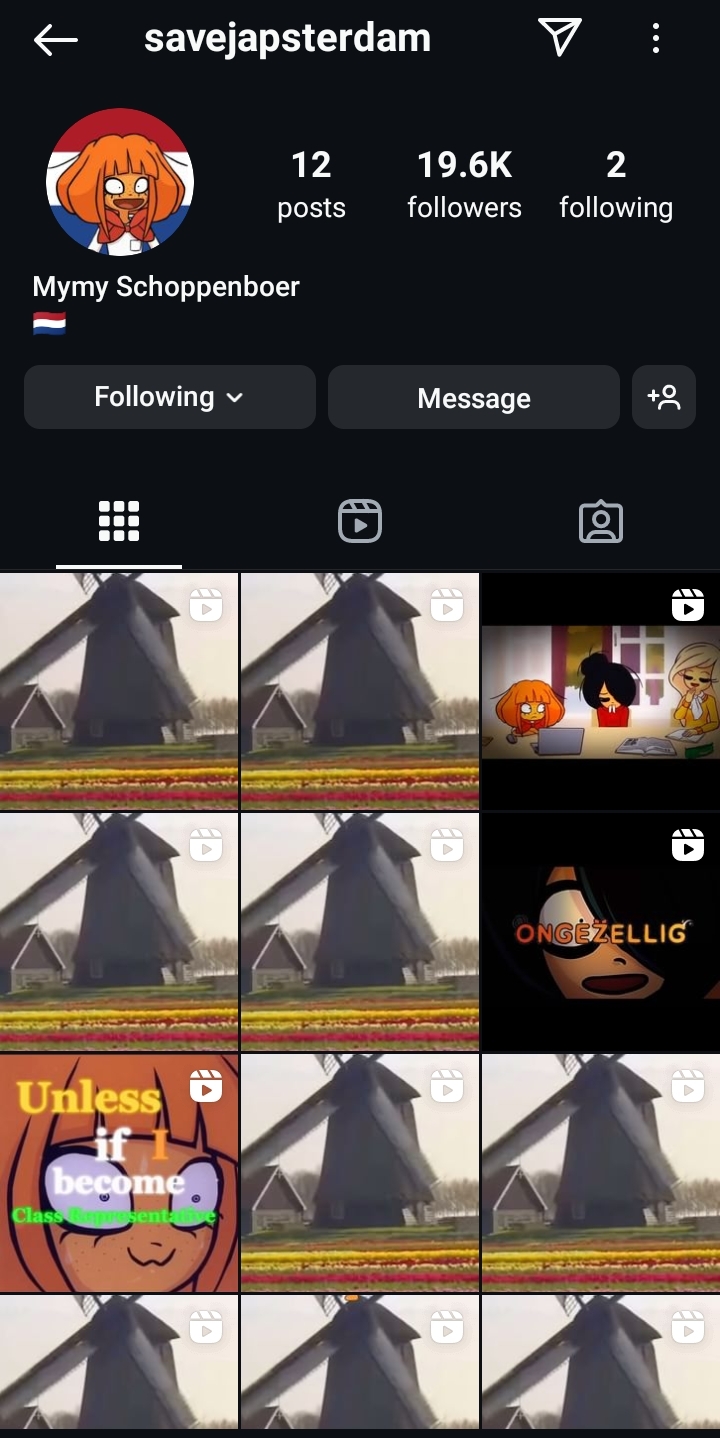View savejapsterdam's profile picture
This screenshot has height=1438, width=720.
point(120,182)
